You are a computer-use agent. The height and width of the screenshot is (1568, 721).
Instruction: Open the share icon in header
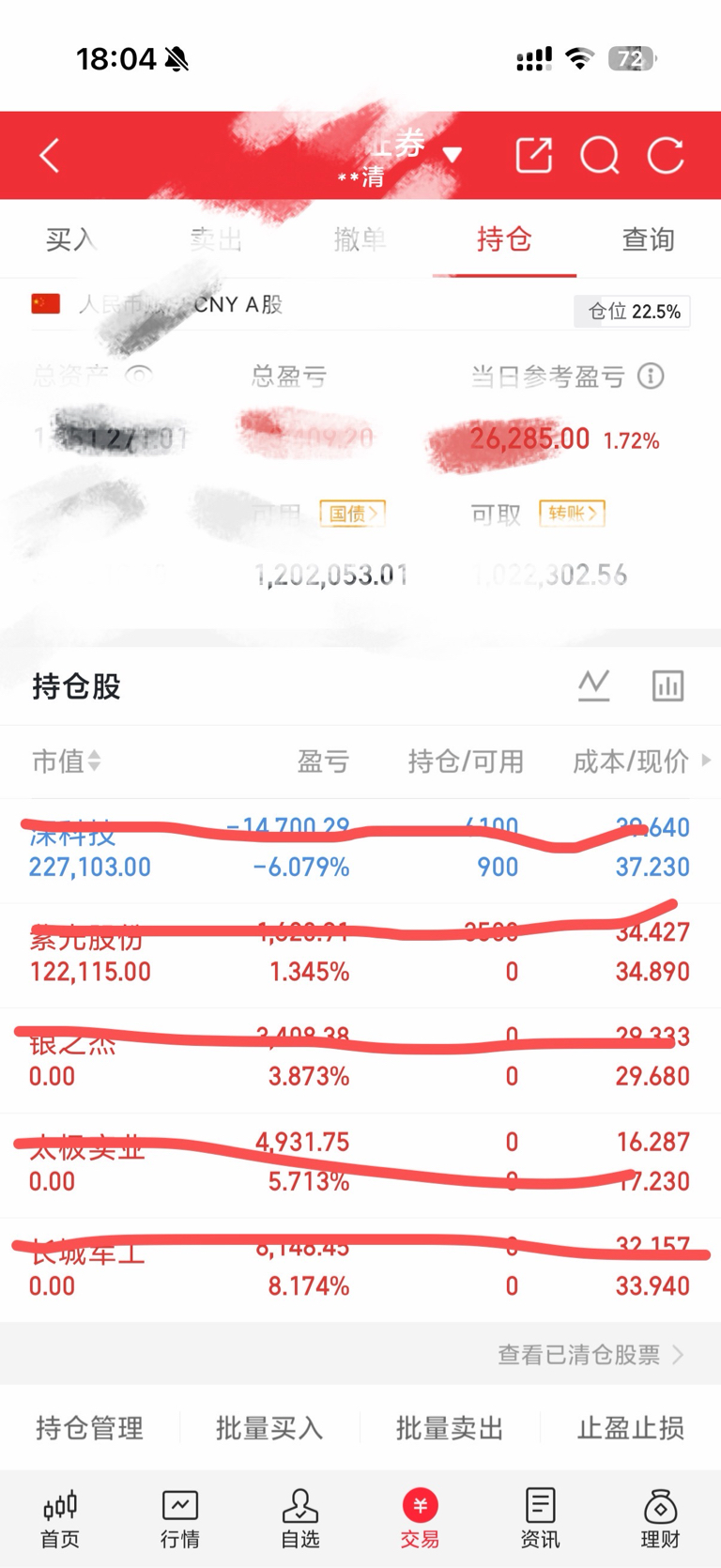point(534,156)
